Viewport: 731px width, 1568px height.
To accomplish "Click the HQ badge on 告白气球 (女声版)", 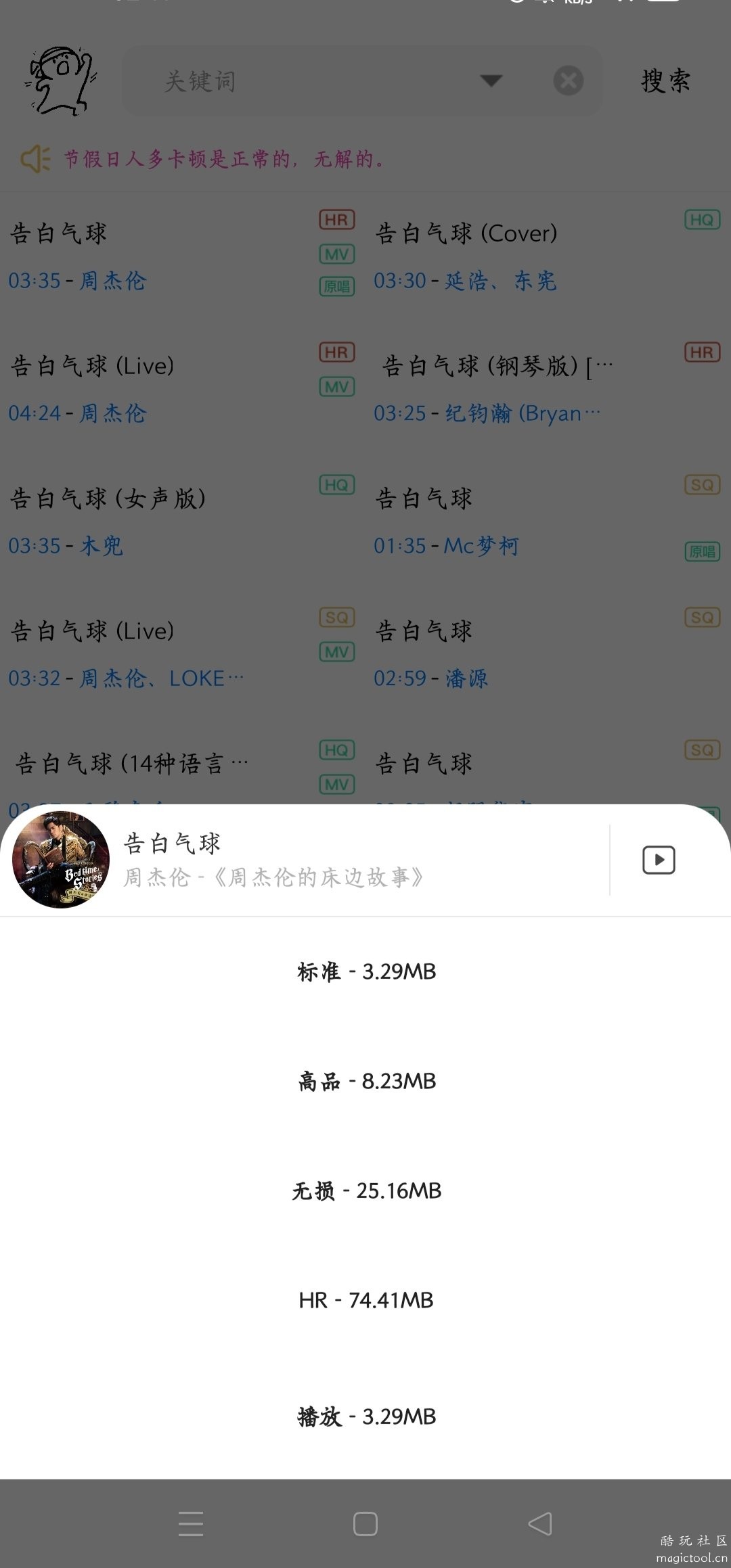I will tap(336, 484).
